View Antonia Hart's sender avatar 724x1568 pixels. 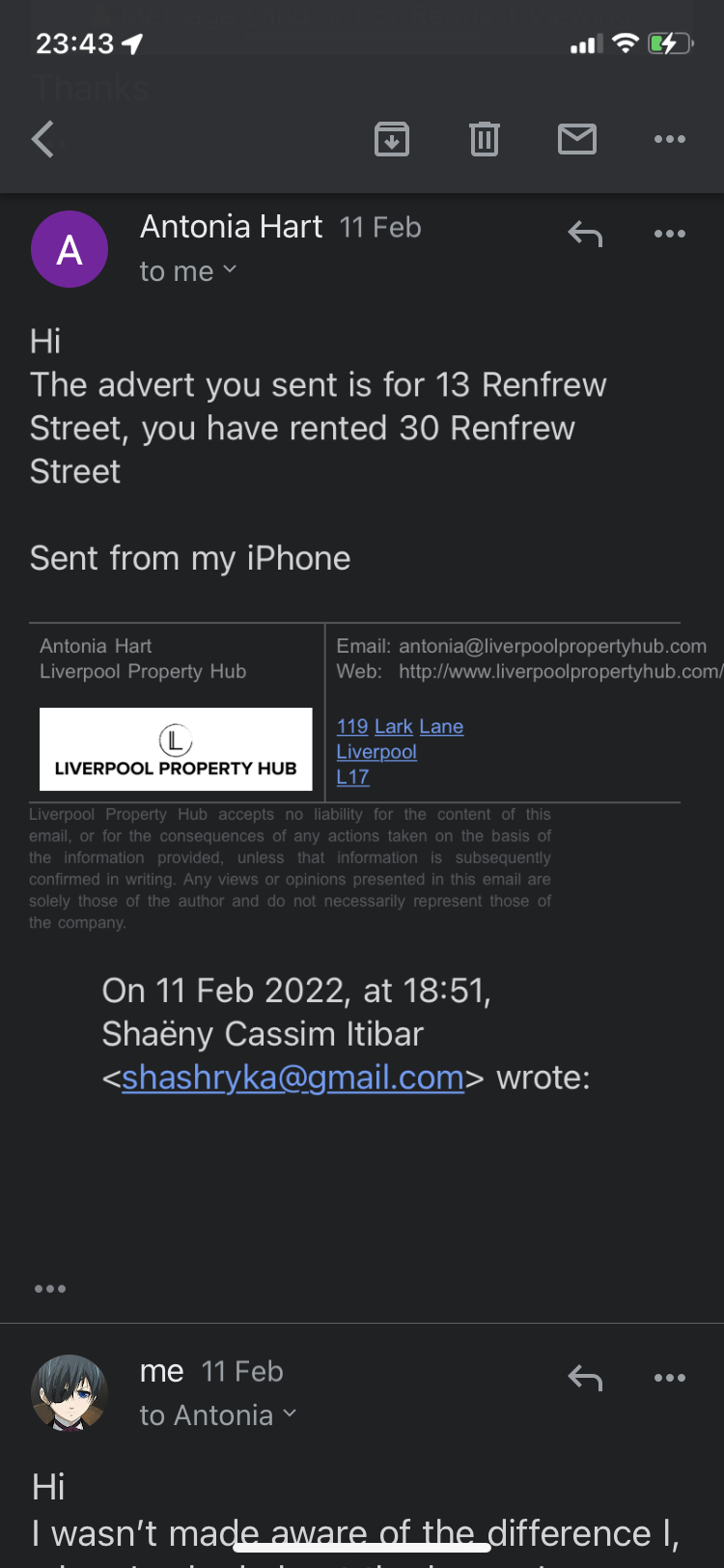[70, 249]
